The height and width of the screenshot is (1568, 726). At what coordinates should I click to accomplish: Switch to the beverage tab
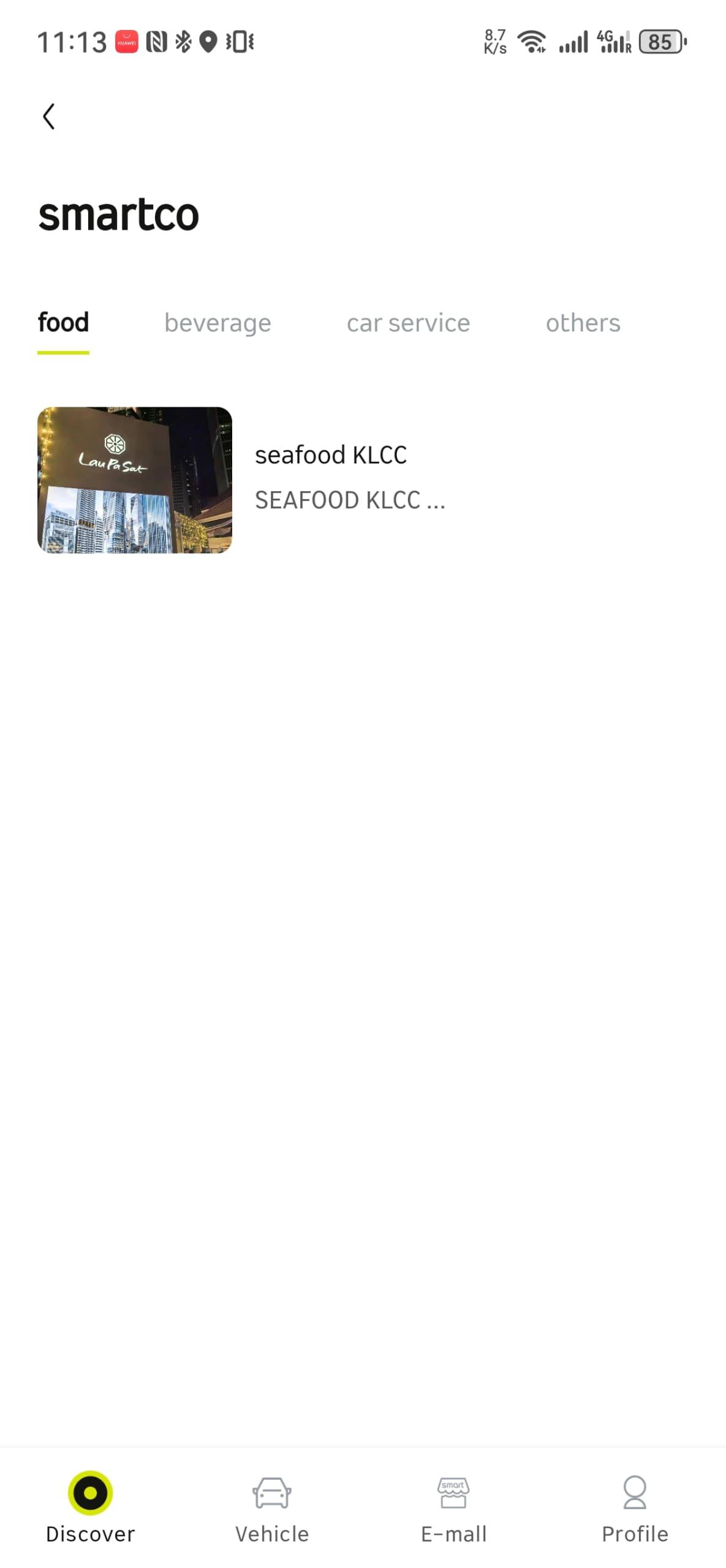point(217,323)
